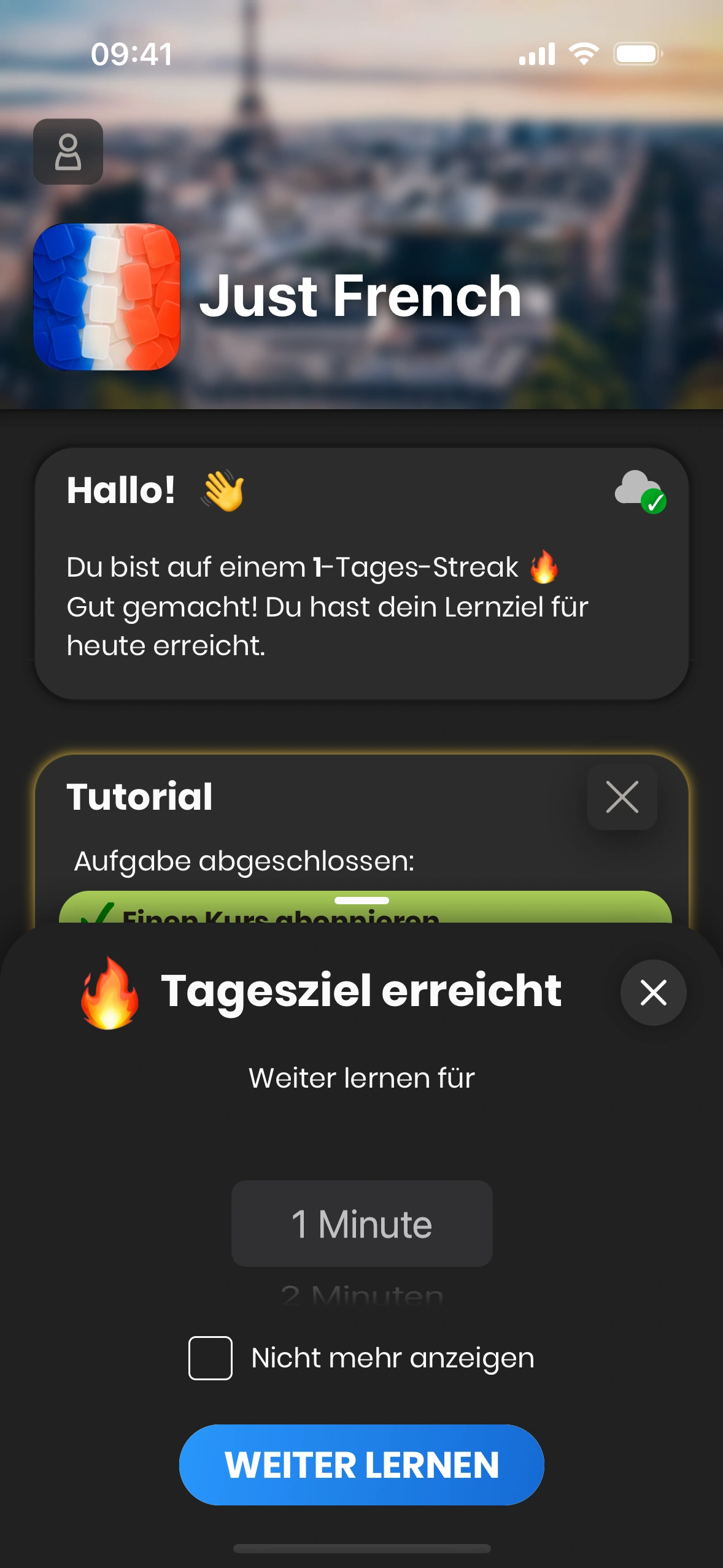
Task: Close the Tagesziel erreicht sheet
Action: click(653, 993)
